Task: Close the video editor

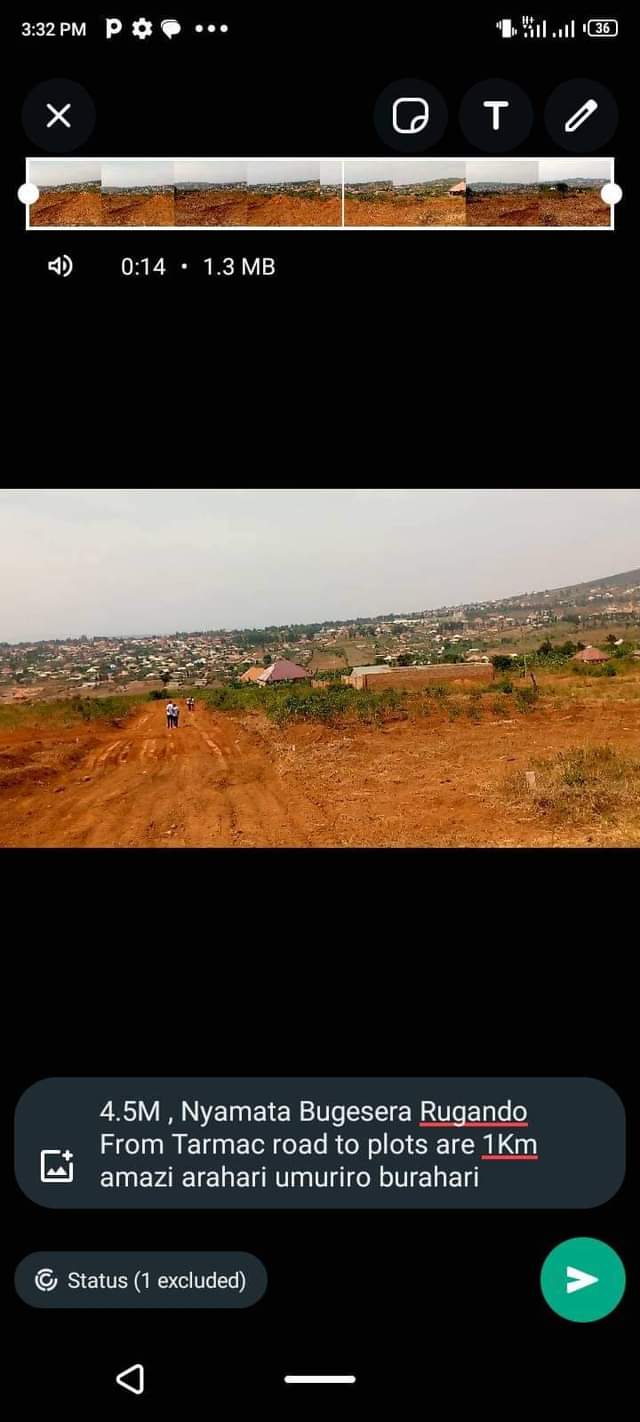Action: click(58, 116)
